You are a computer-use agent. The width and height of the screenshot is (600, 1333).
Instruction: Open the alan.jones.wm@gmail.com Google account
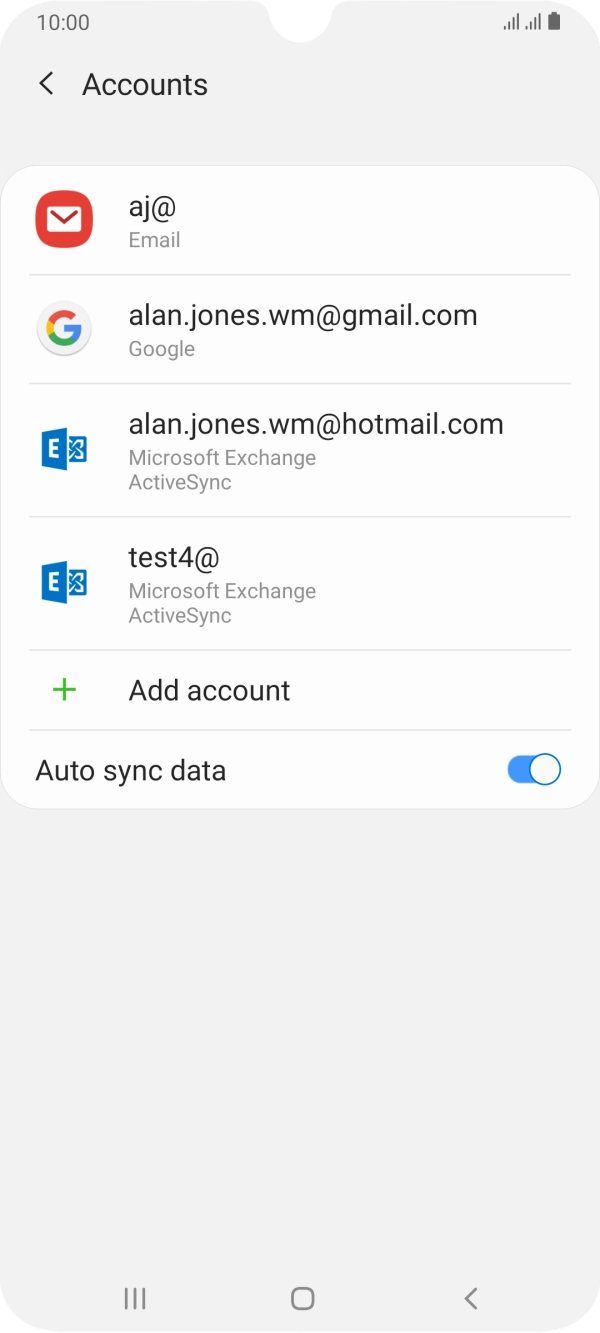[x=300, y=330]
